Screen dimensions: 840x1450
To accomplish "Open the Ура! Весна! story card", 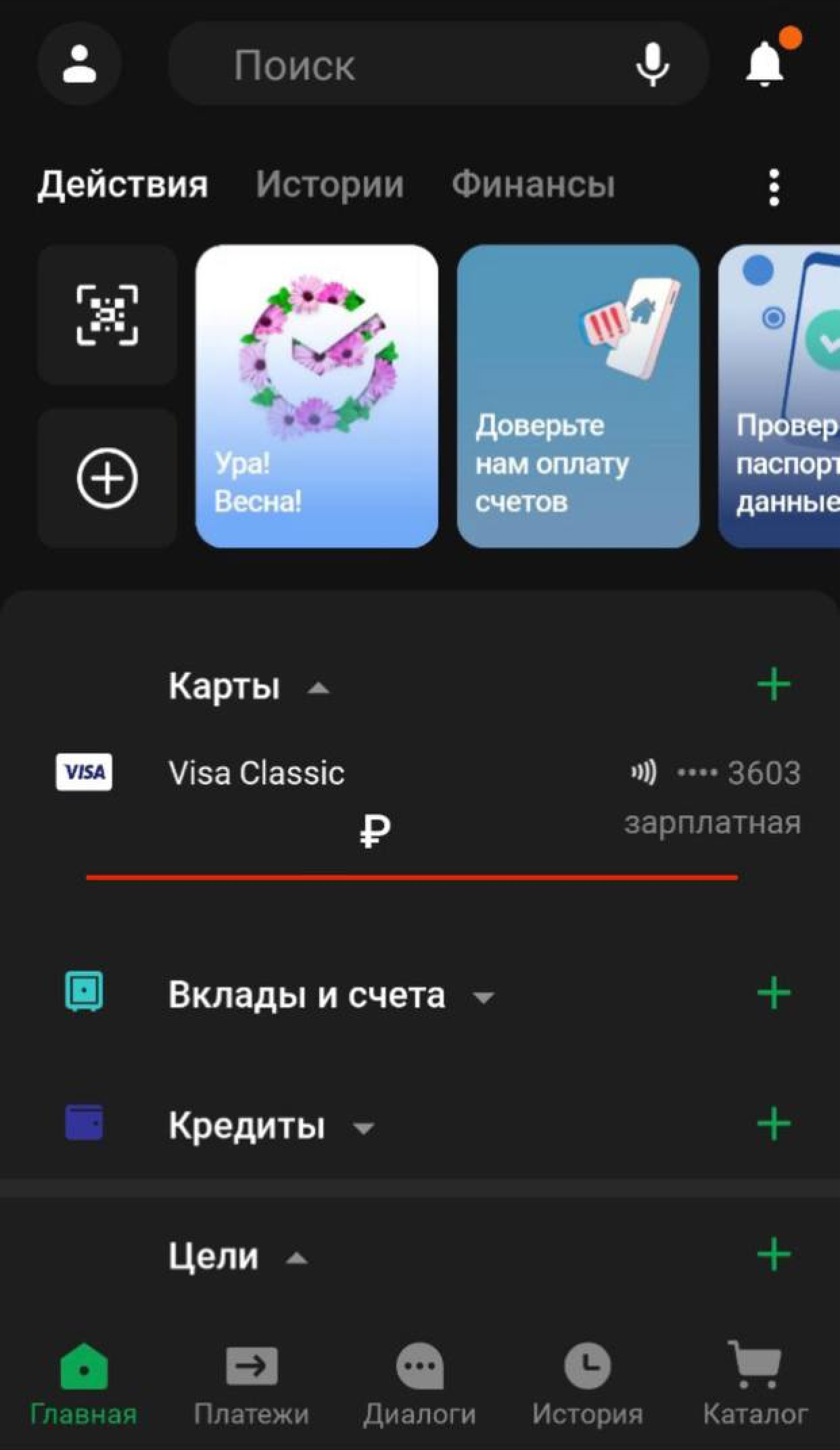I will (317, 396).
